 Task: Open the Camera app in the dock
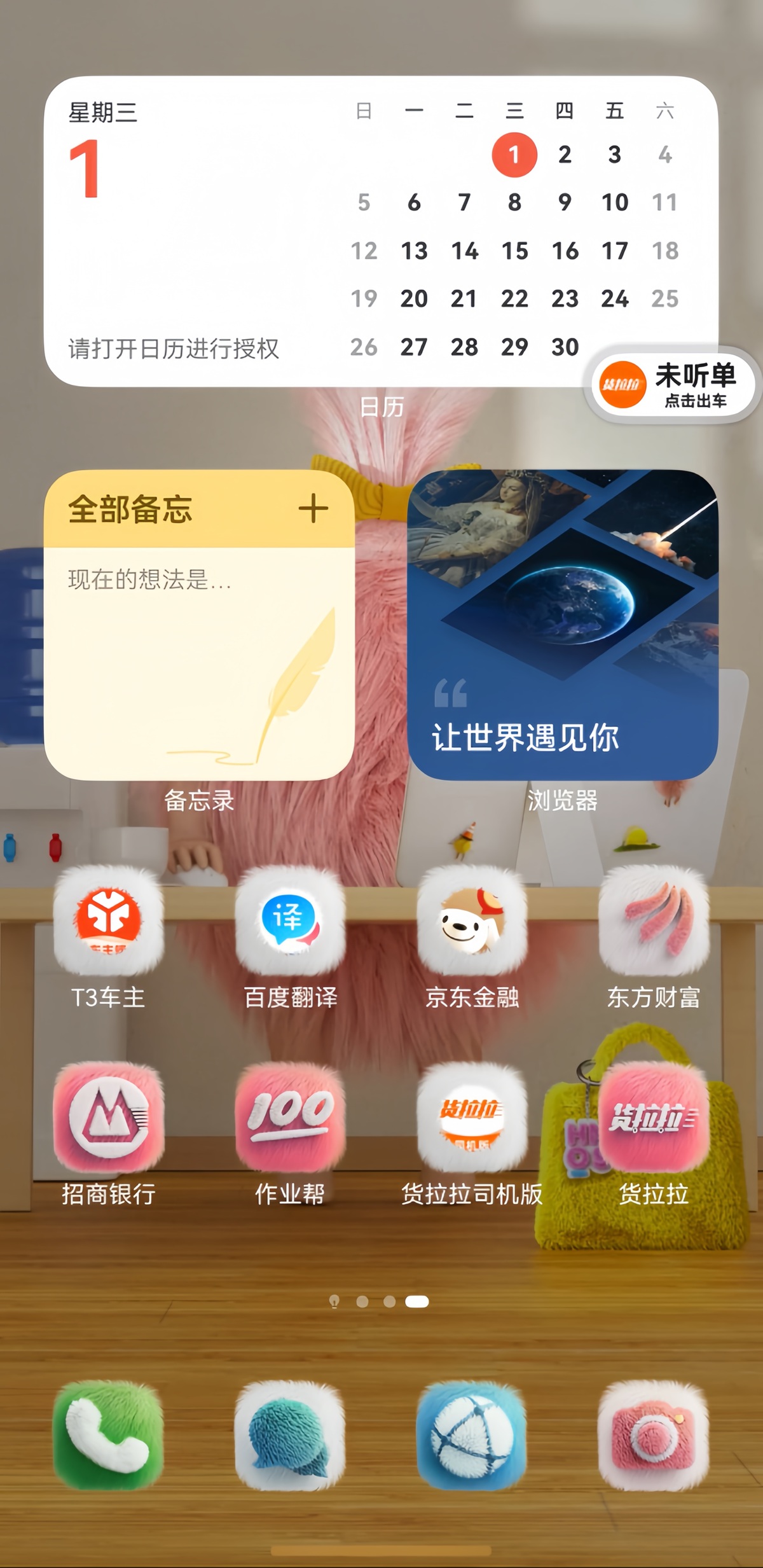654,1436
